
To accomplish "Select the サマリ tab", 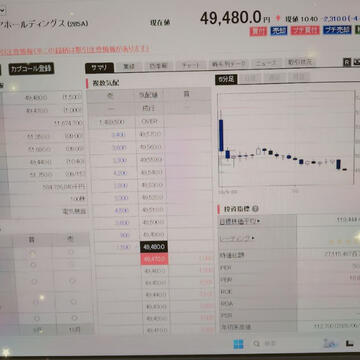I will point(99,67).
